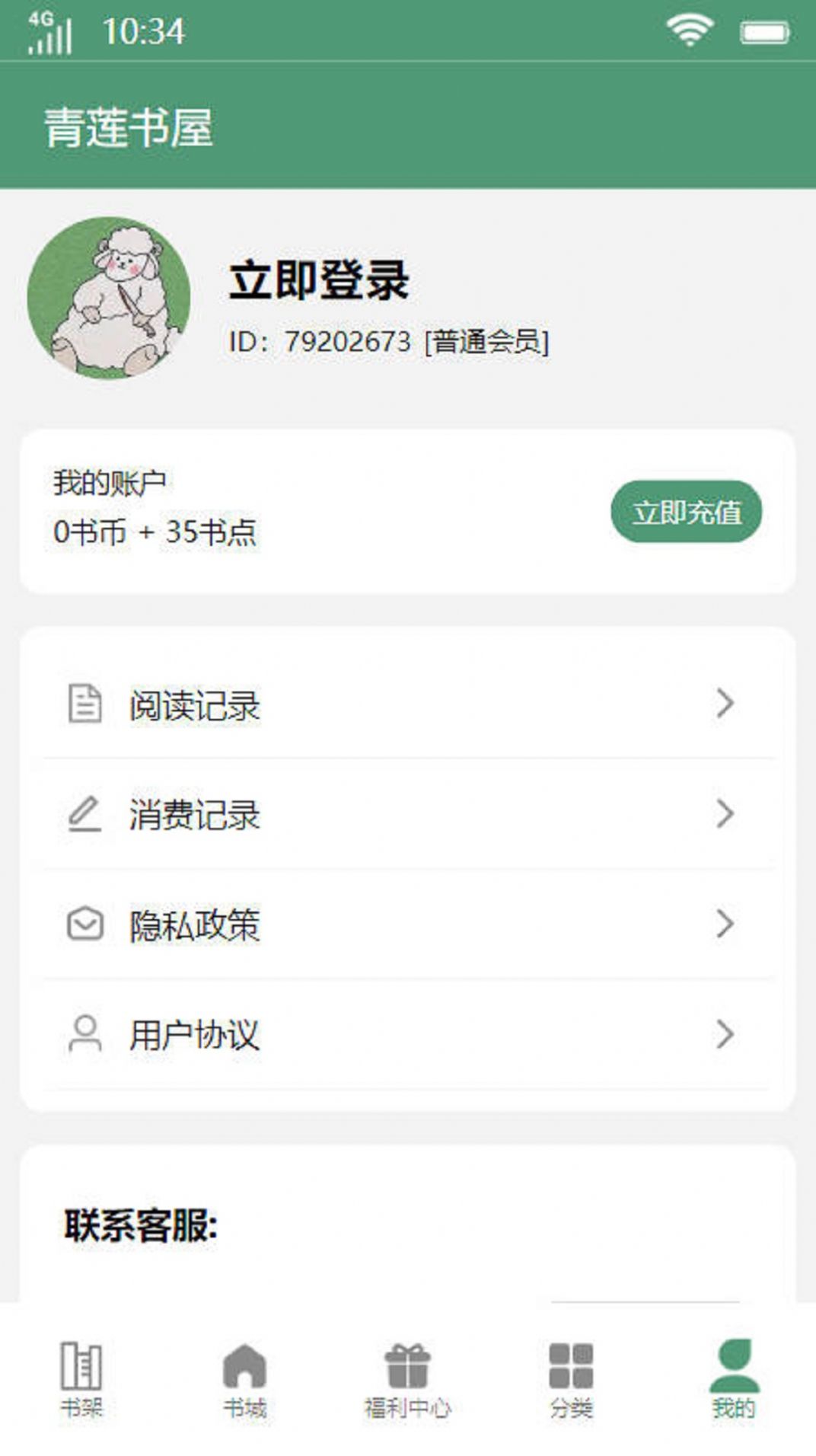Switch to the 分类 categories tab
Viewport: 816px width, 1456px height.
(571, 1380)
